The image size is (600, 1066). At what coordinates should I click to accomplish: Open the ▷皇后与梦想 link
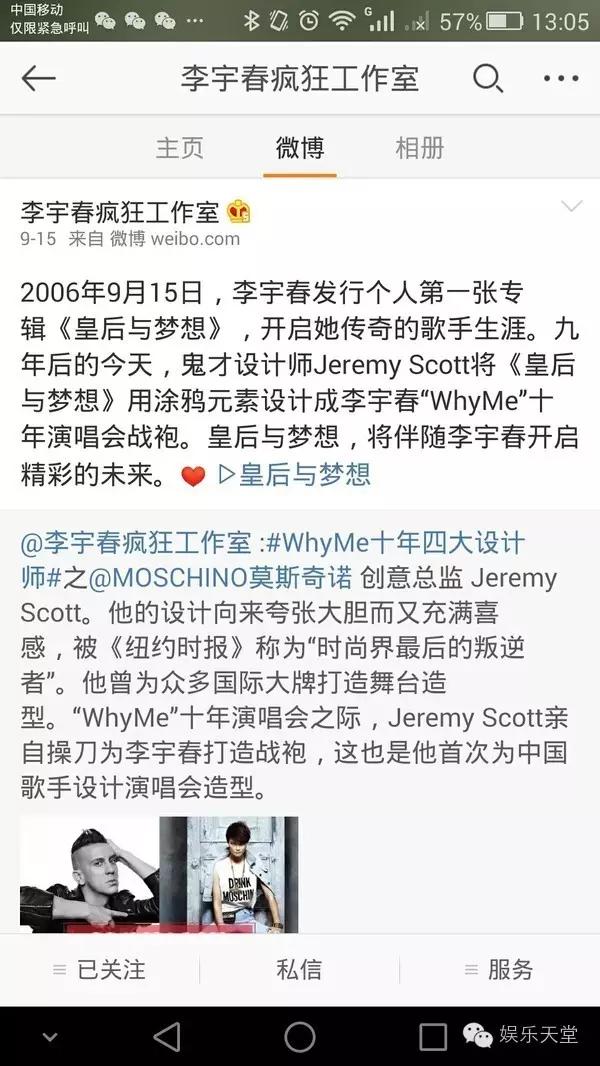click(294, 474)
